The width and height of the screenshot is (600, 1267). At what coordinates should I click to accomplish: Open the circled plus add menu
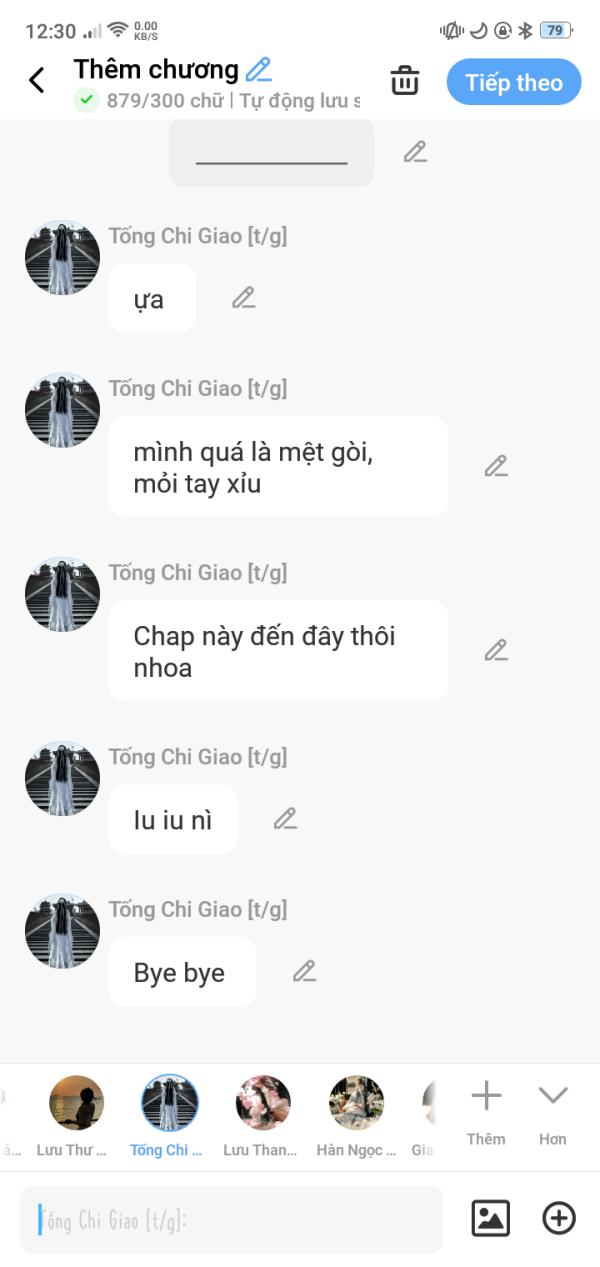pos(559,1218)
